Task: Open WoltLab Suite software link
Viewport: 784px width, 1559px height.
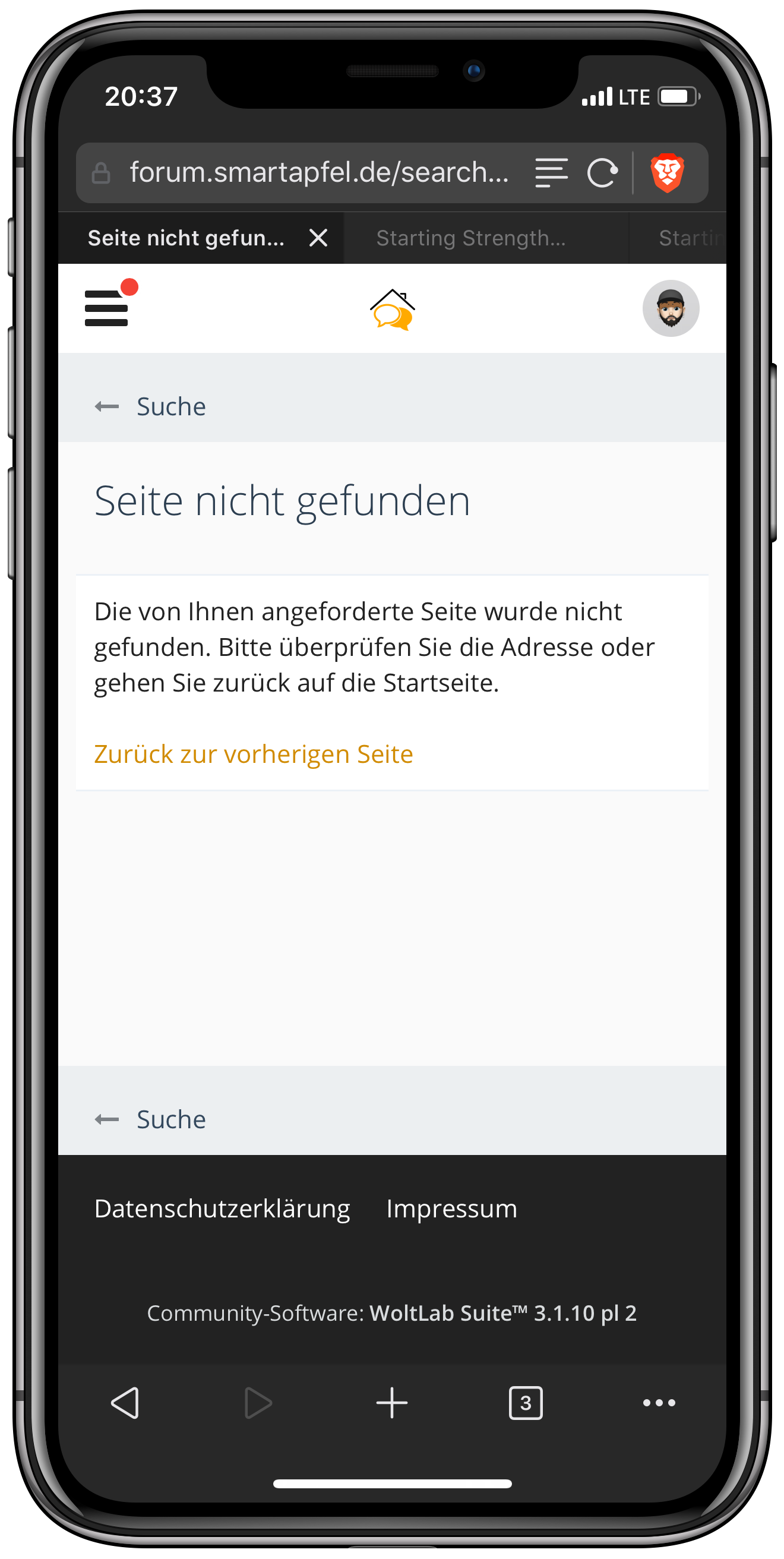Action: click(502, 1312)
